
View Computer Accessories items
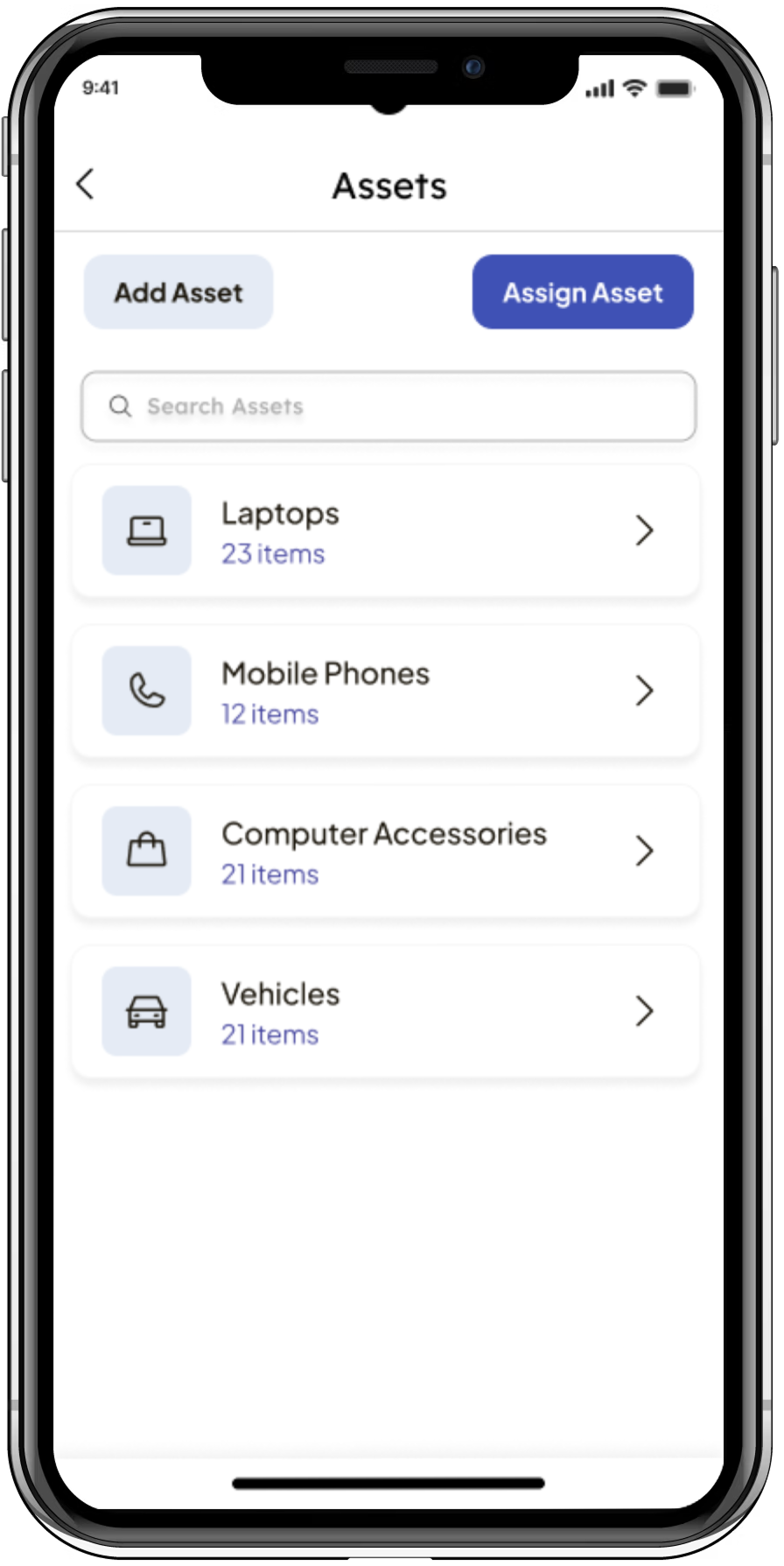385,852
